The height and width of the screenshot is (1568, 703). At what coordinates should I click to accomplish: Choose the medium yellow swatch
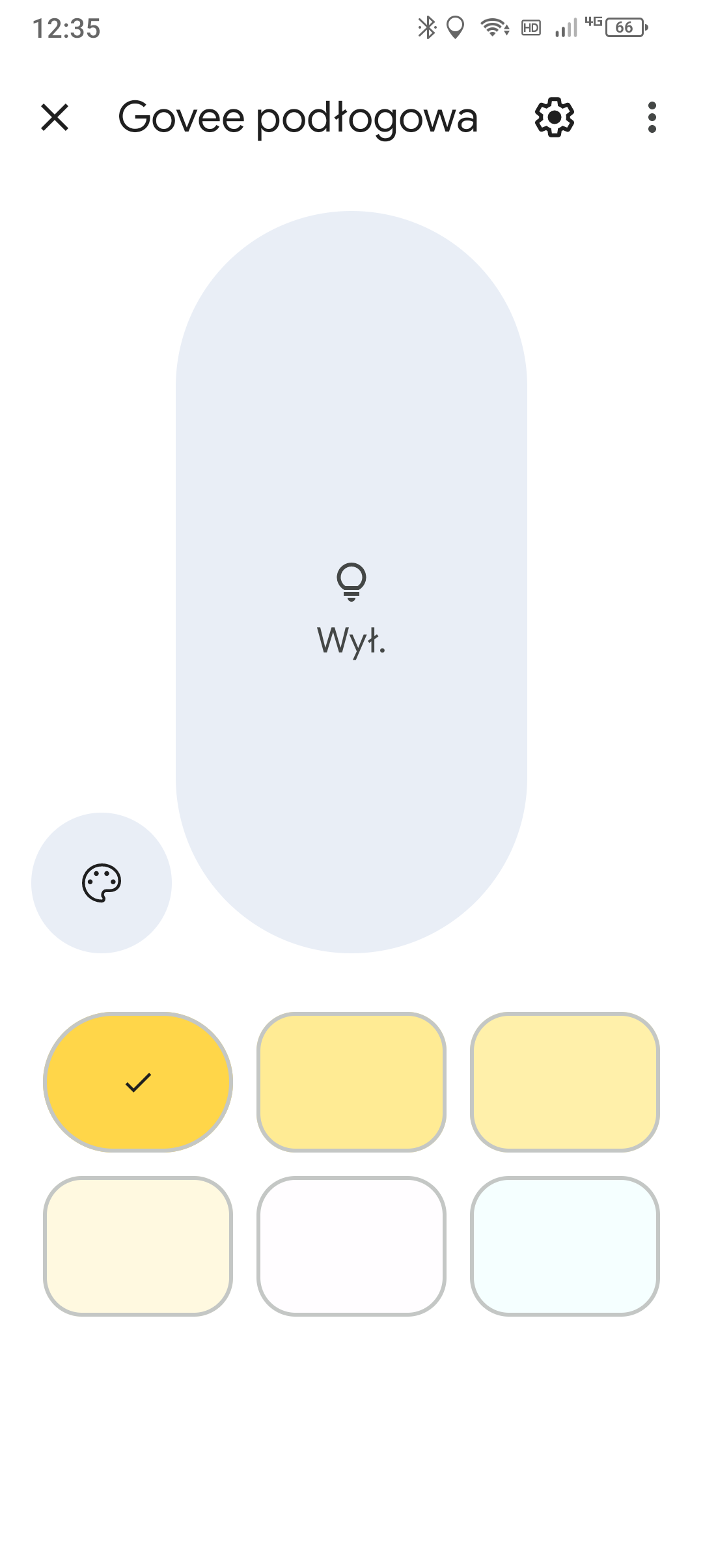pos(351,1082)
